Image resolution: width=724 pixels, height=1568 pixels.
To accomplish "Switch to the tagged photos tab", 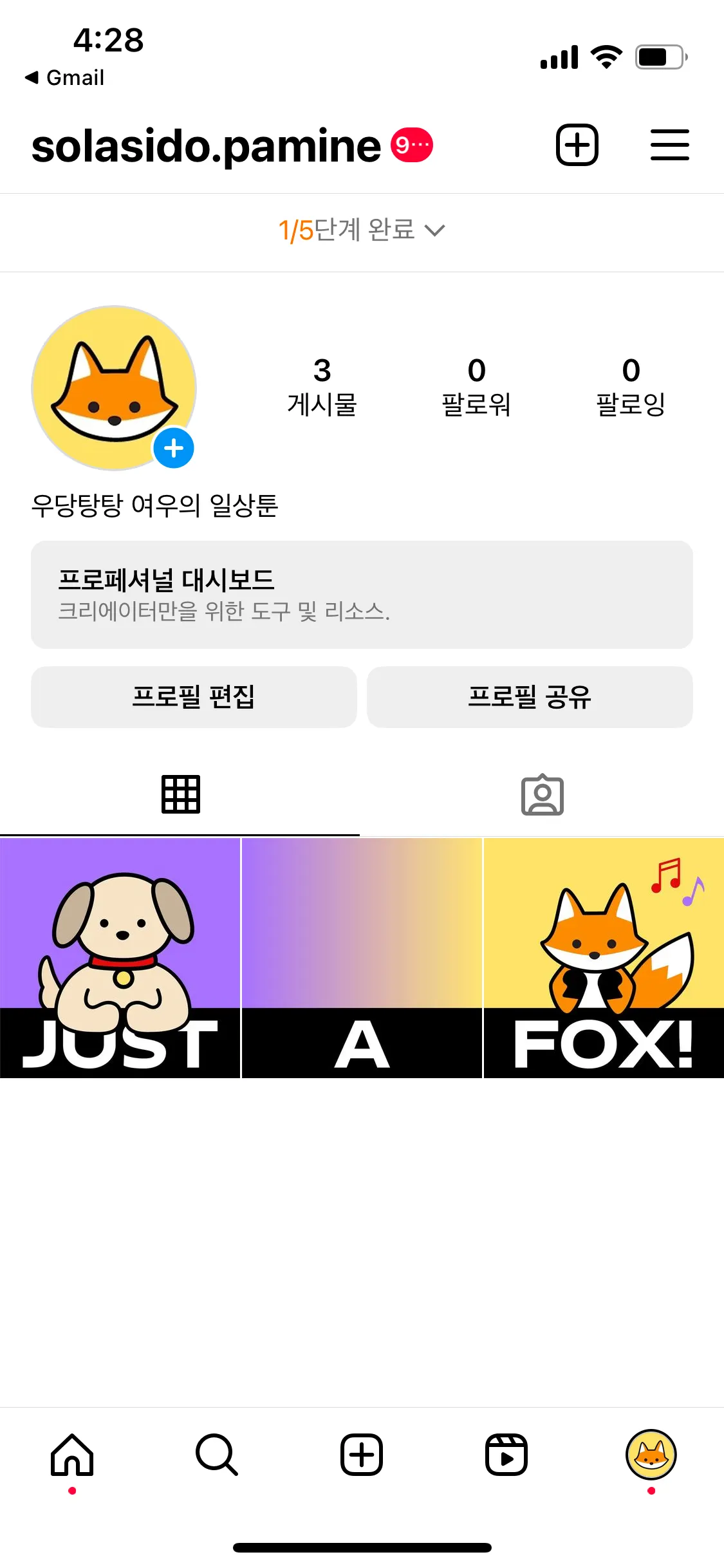I will point(543,794).
